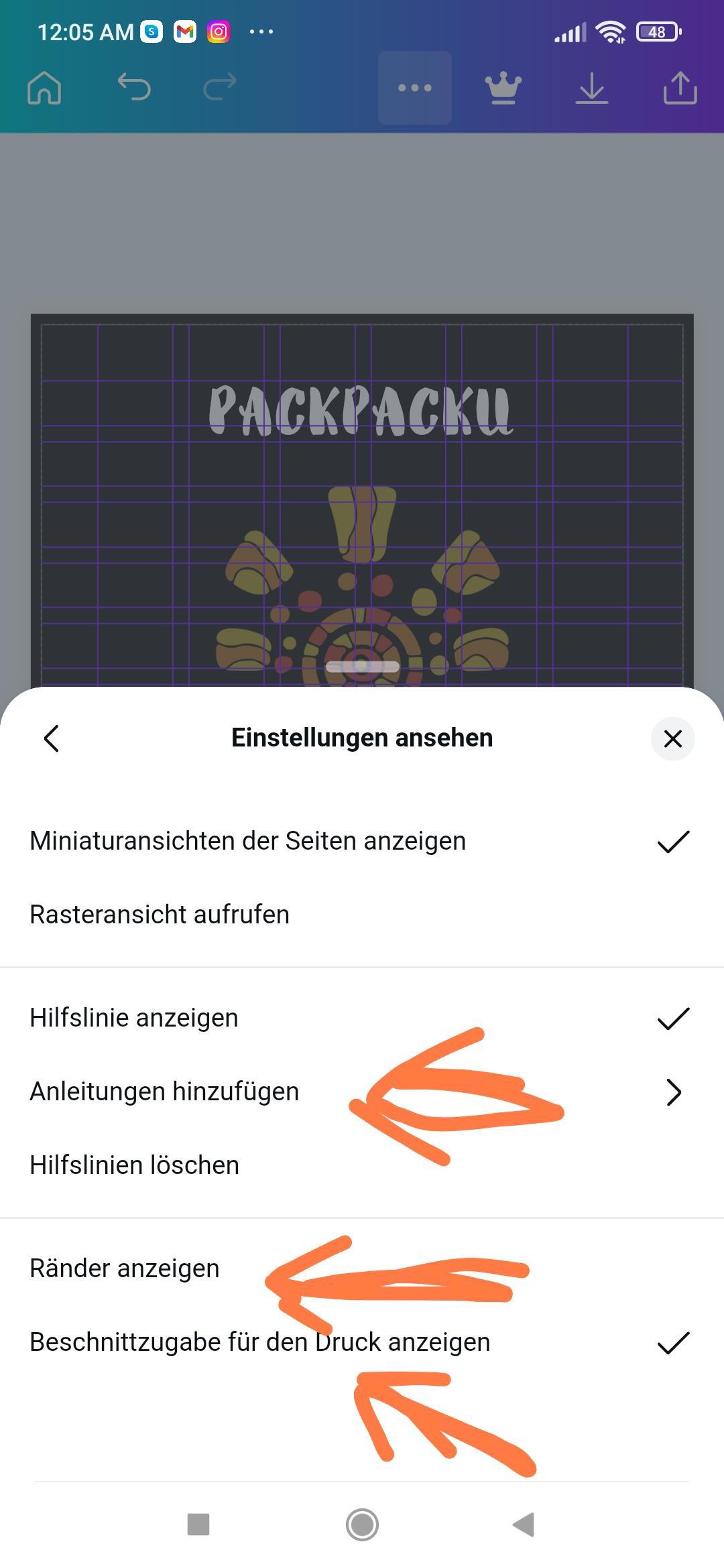The width and height of the screenshot is (724, 1568).
Task: Share the design via the upload icon
Action: pyautogui.click(x=680, y=88)
